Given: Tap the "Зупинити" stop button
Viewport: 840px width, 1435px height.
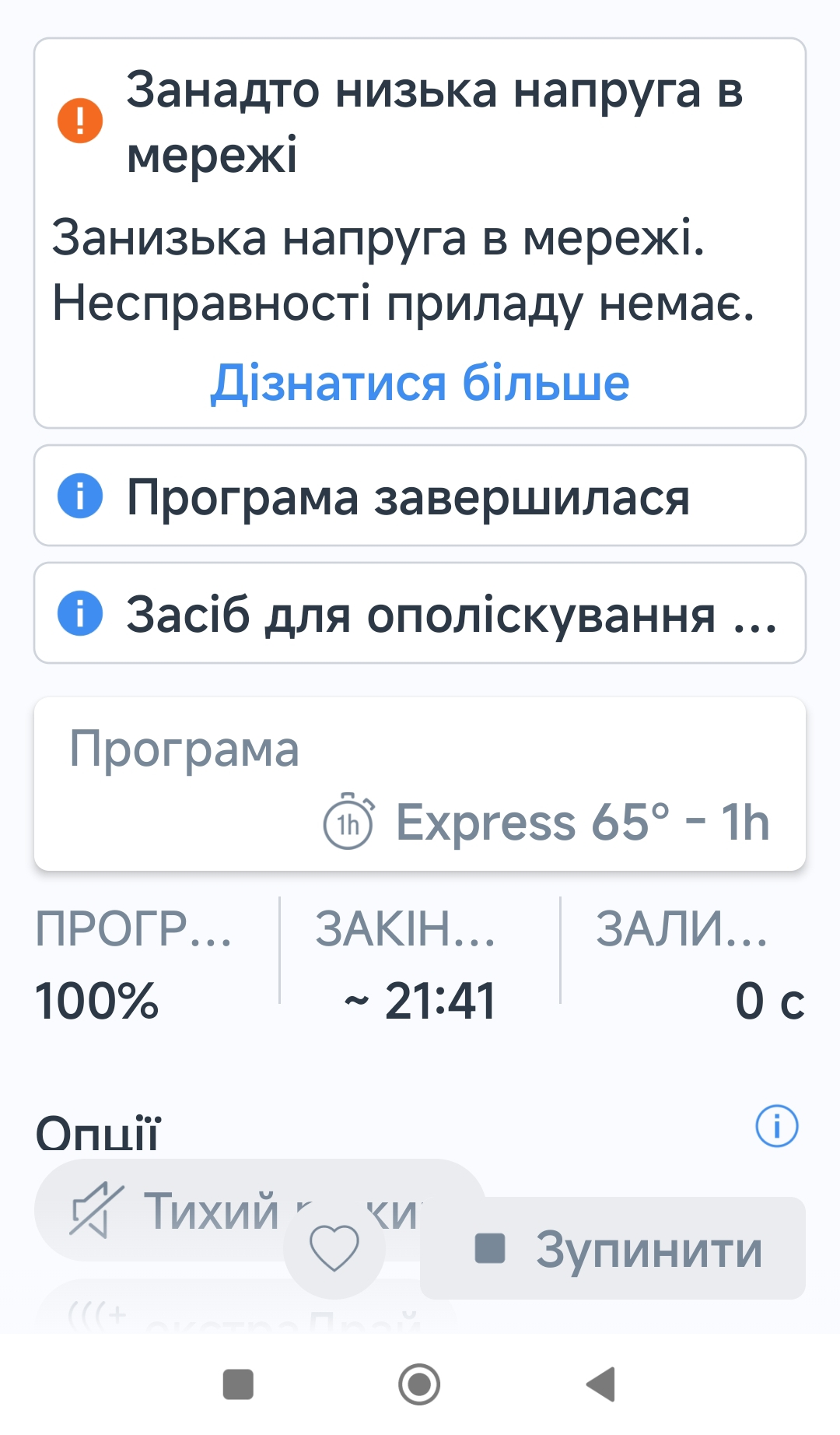Looking at the screenshot, I should (x=613, y=1249).
